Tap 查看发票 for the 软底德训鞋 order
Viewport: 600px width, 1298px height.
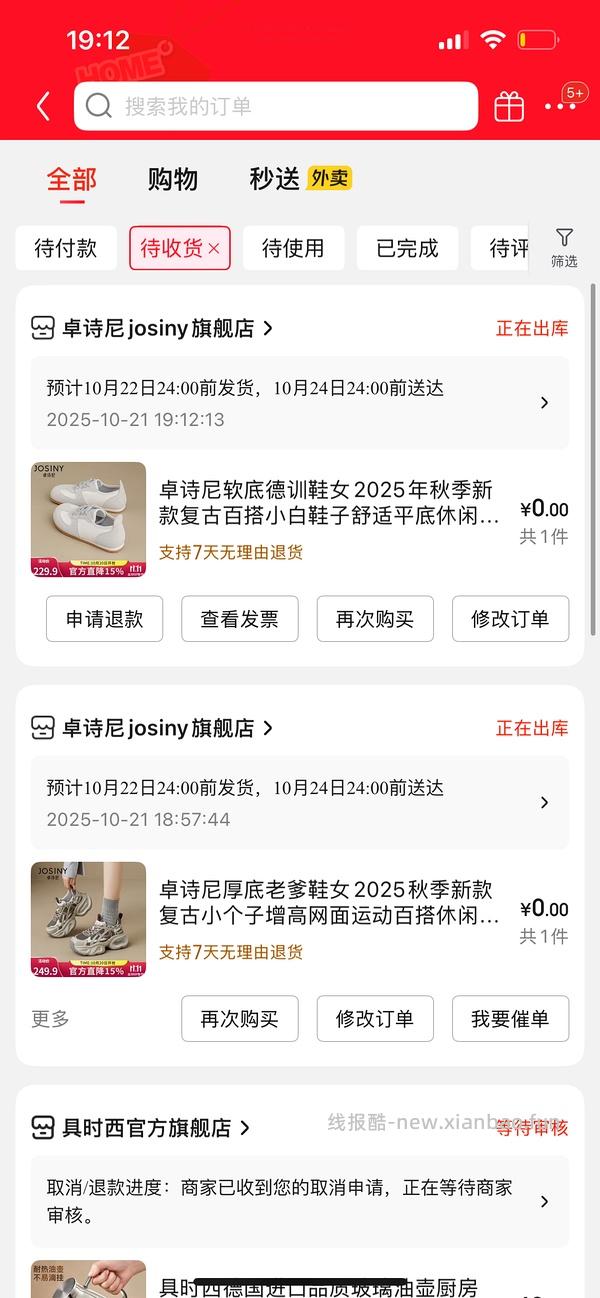coord(240,619)
